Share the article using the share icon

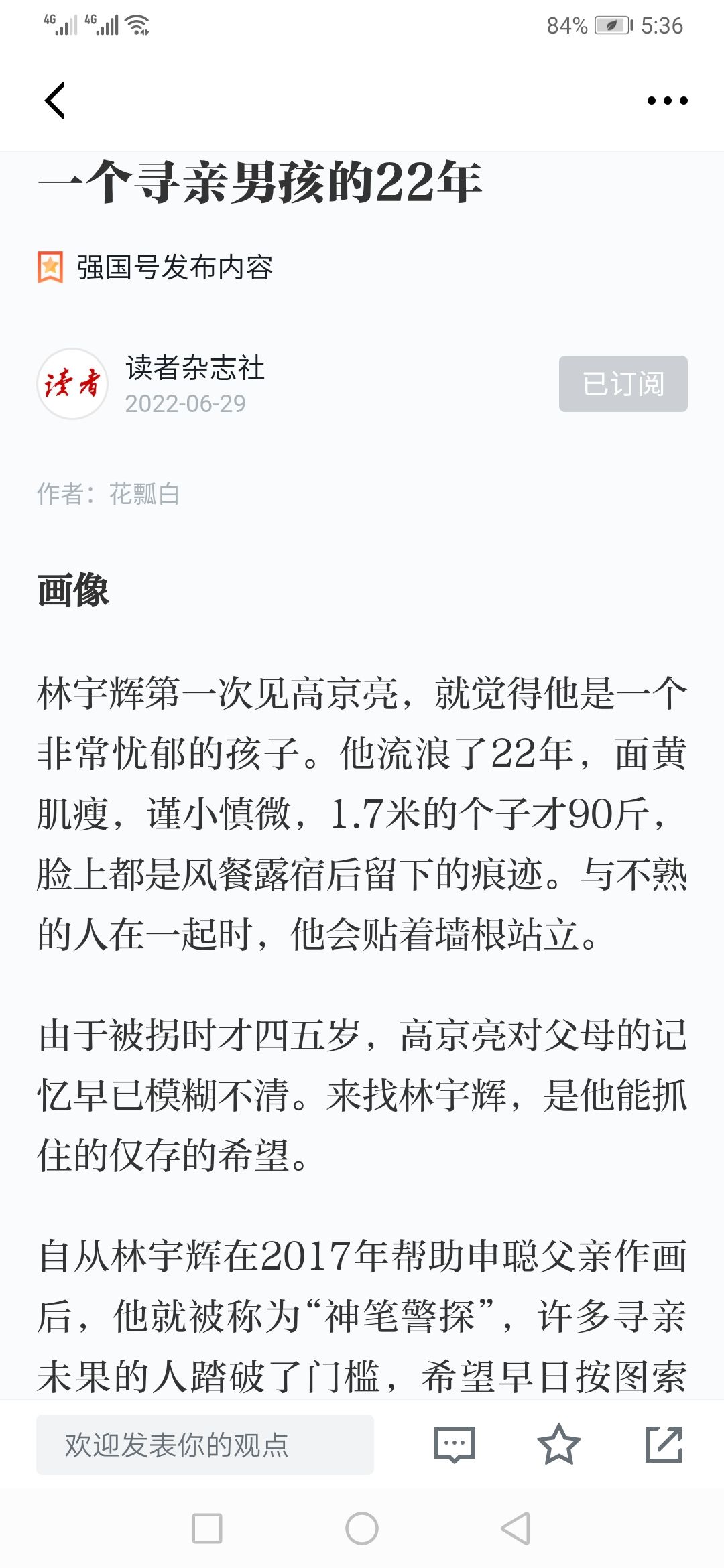[664, 1444]
